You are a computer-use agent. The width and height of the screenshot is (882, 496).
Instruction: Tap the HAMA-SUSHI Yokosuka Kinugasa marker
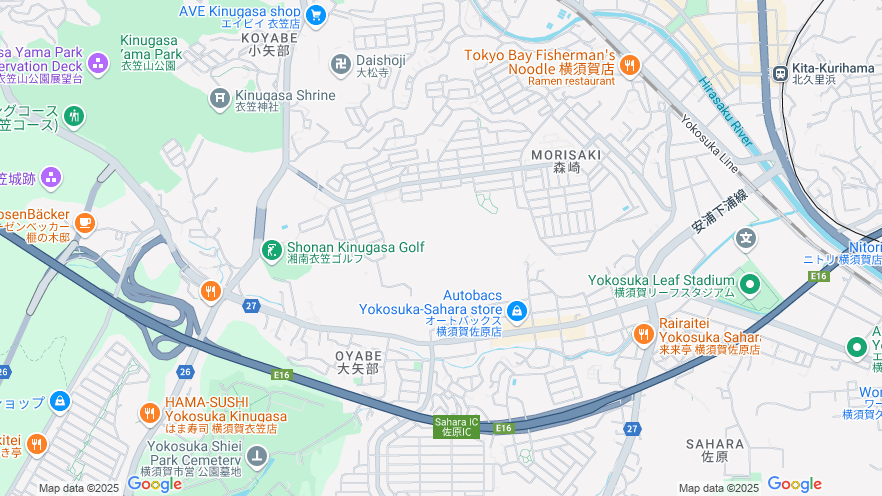pos(150,413)
